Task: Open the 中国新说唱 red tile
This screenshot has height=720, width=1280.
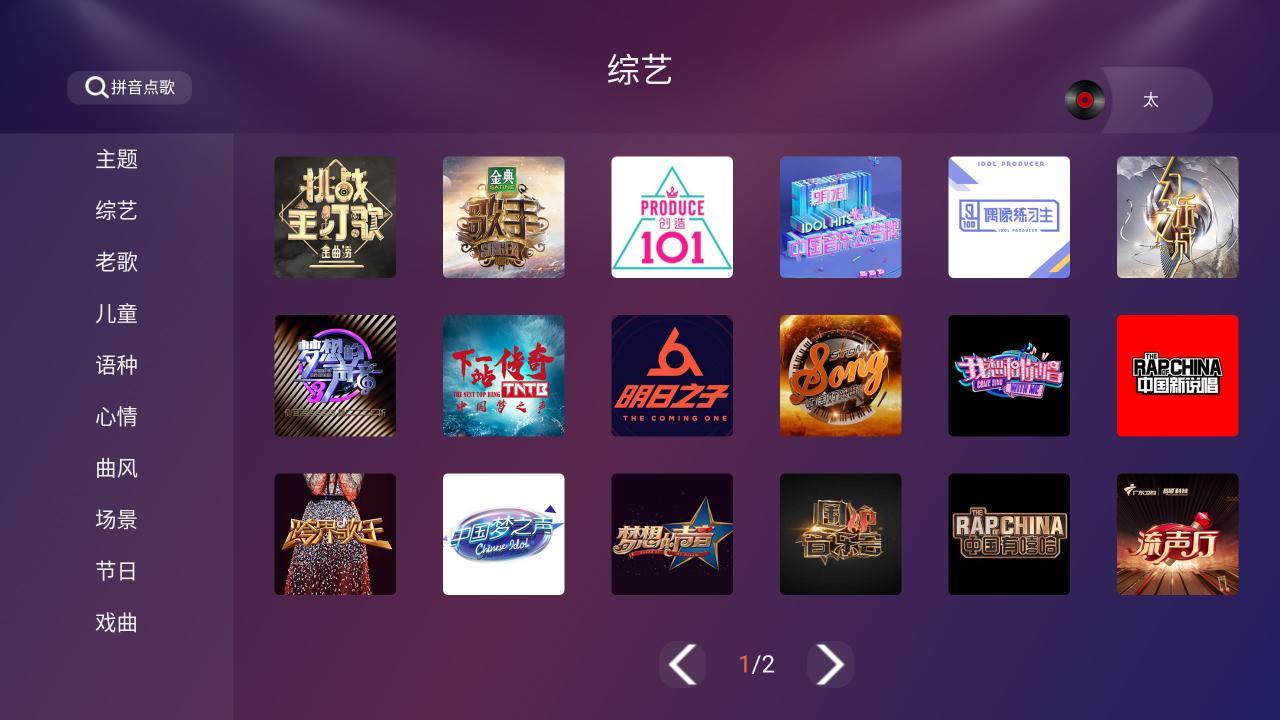Action: point(1177,376)
